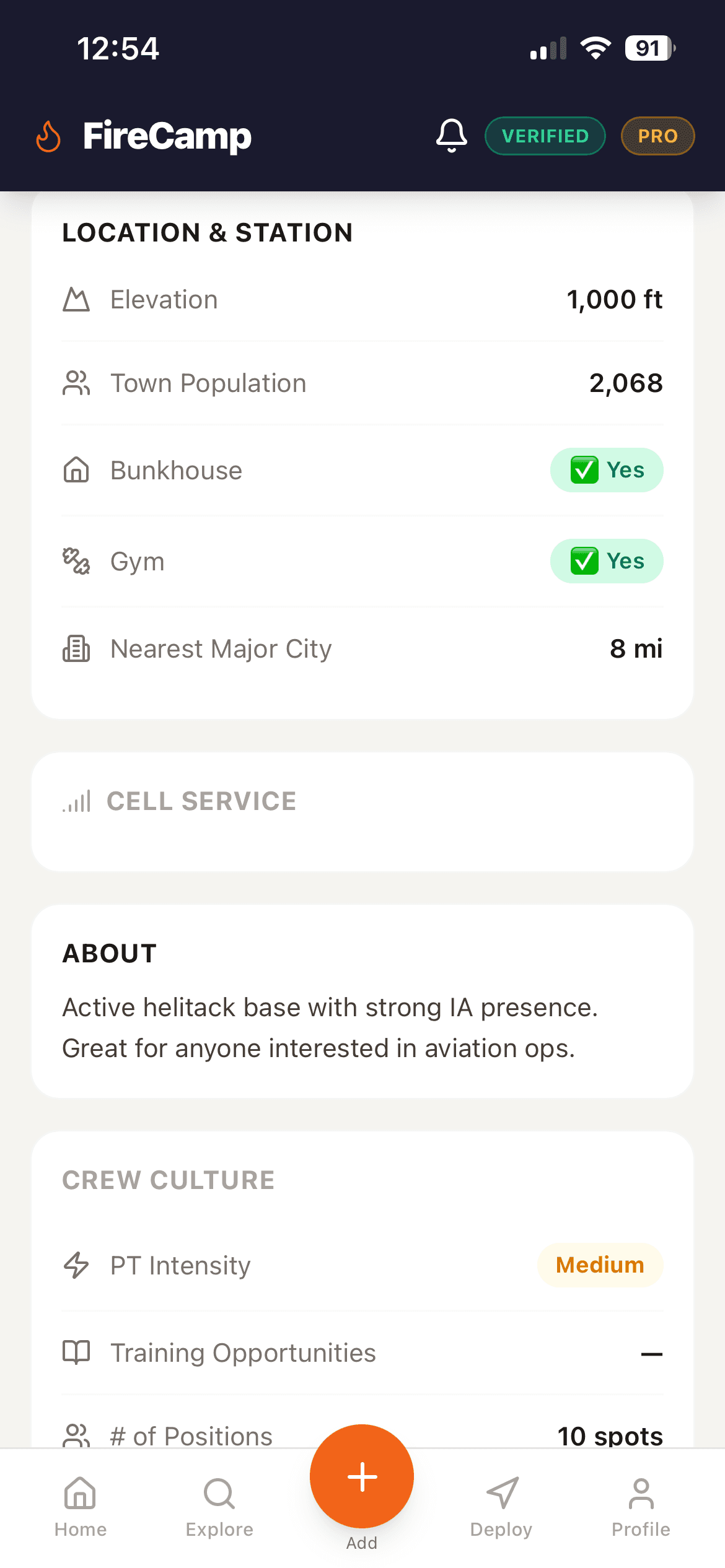Open the notifications bell
The width and height of the screenshot is (725, 1568).
pyautogui.click(x=451, y=136)
